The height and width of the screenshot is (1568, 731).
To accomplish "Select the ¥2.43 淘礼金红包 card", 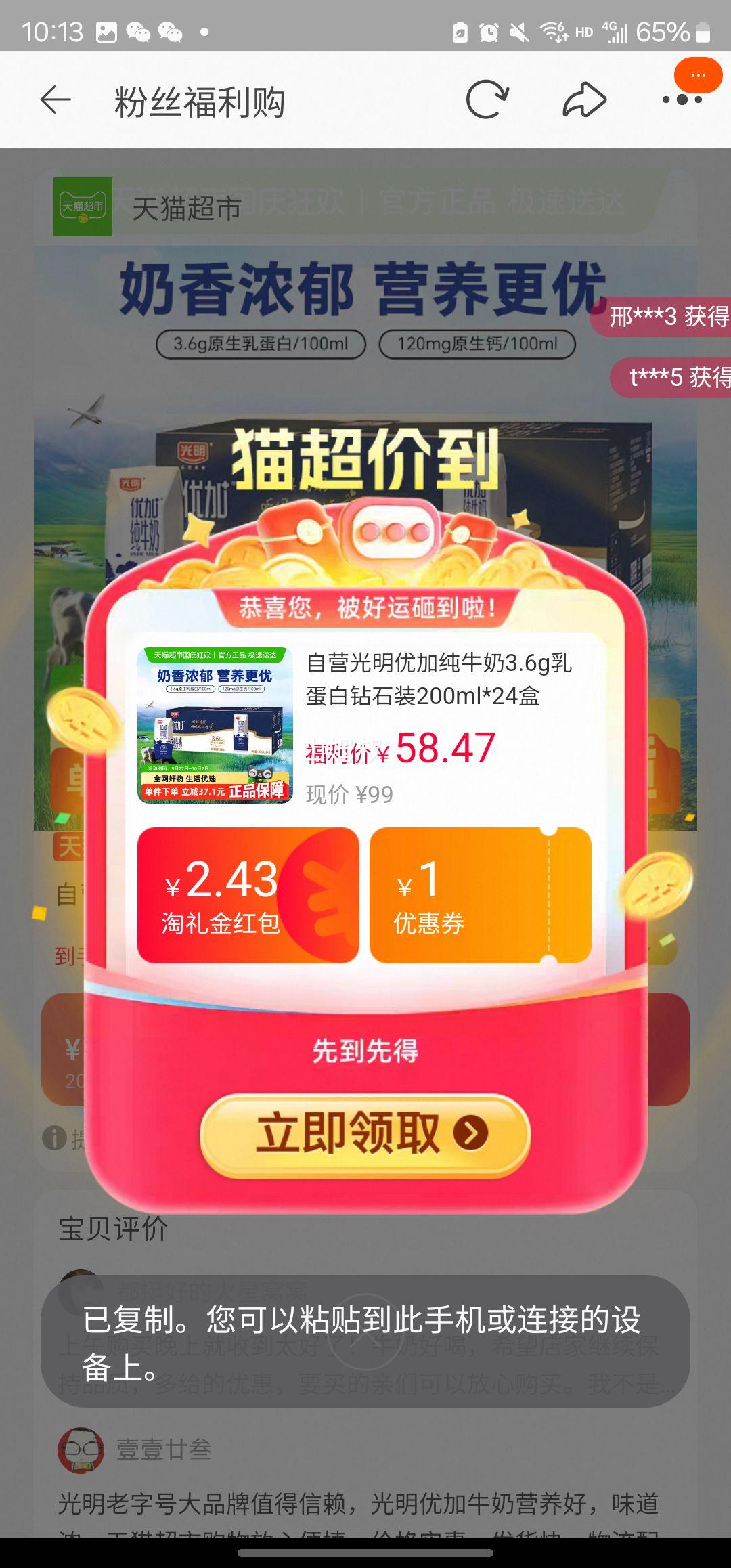I will pyautogui.click(x=248, y=895).
